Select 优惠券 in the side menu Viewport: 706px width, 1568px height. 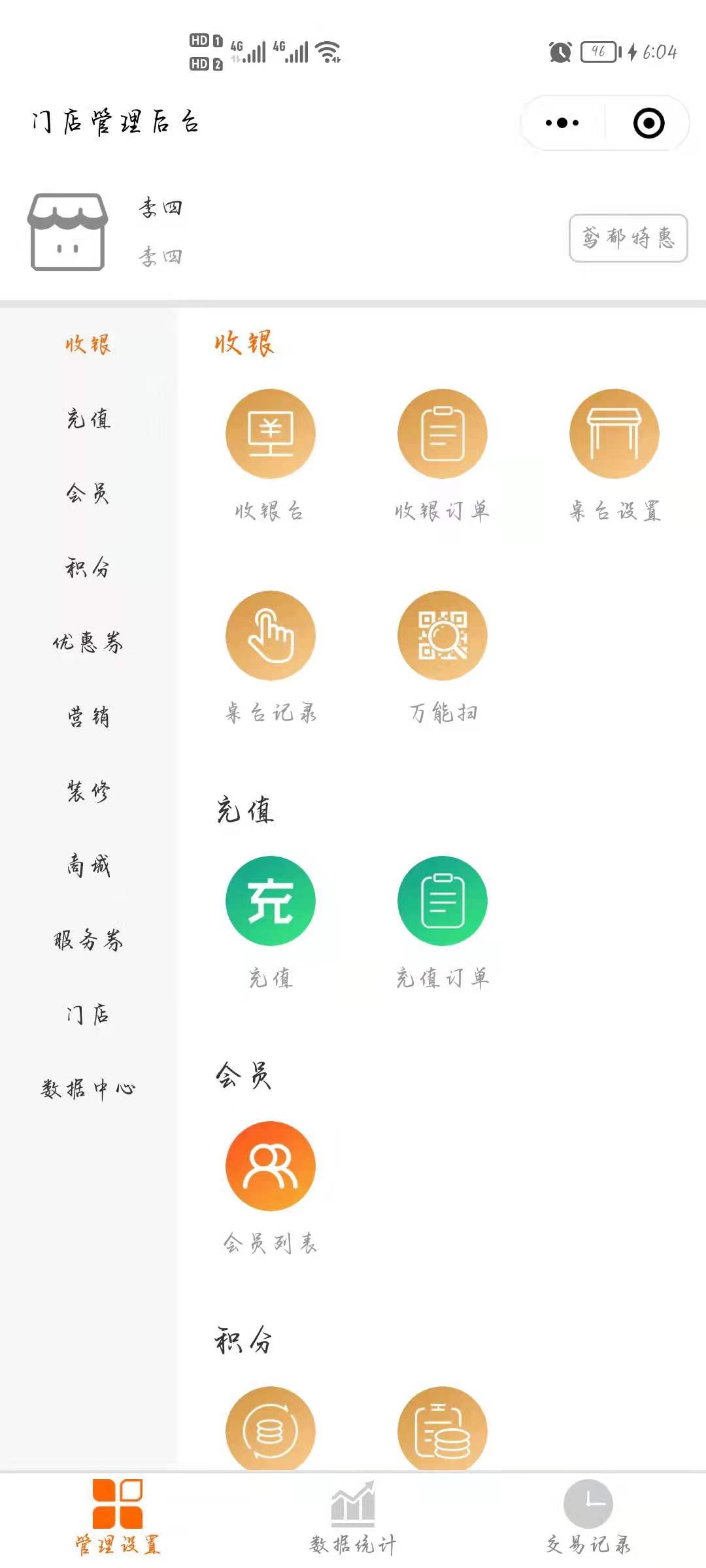pos(88,642)
